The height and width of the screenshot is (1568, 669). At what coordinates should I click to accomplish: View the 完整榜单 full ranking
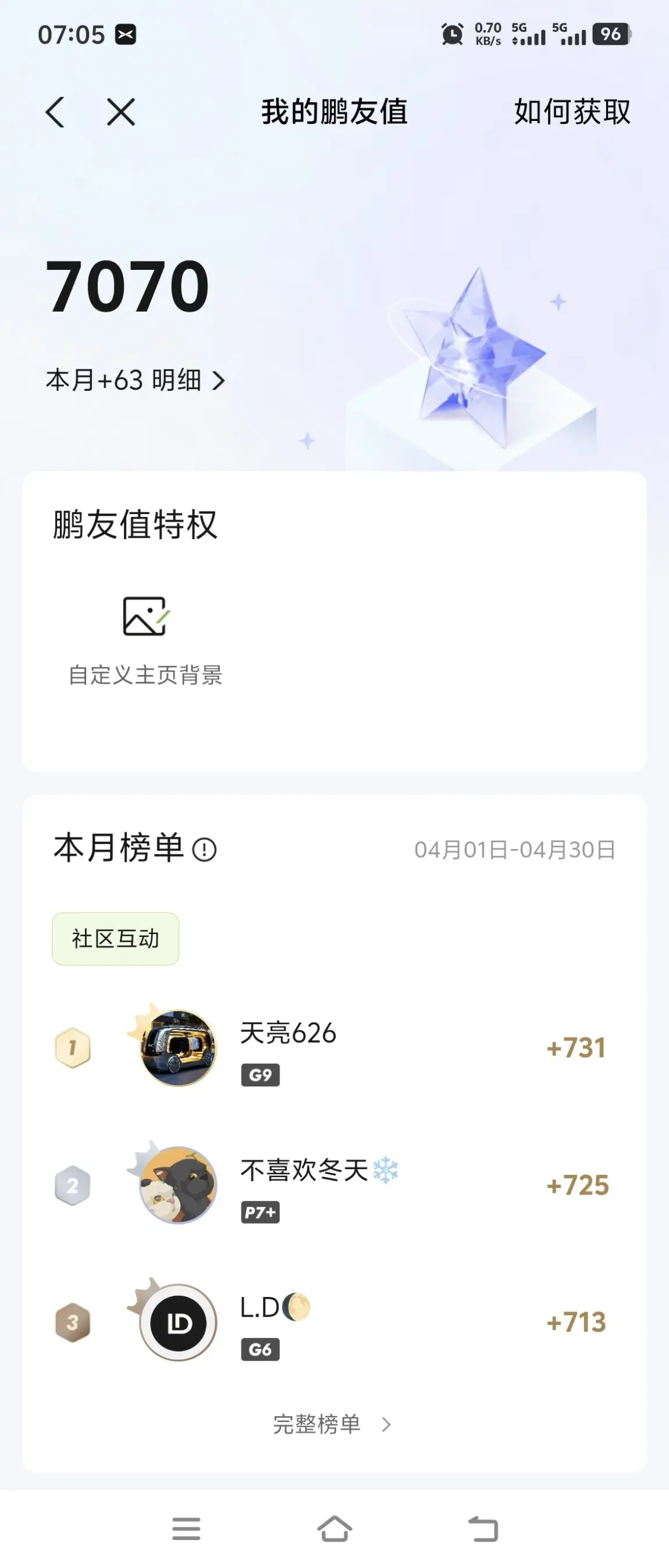click(332, 1424)
